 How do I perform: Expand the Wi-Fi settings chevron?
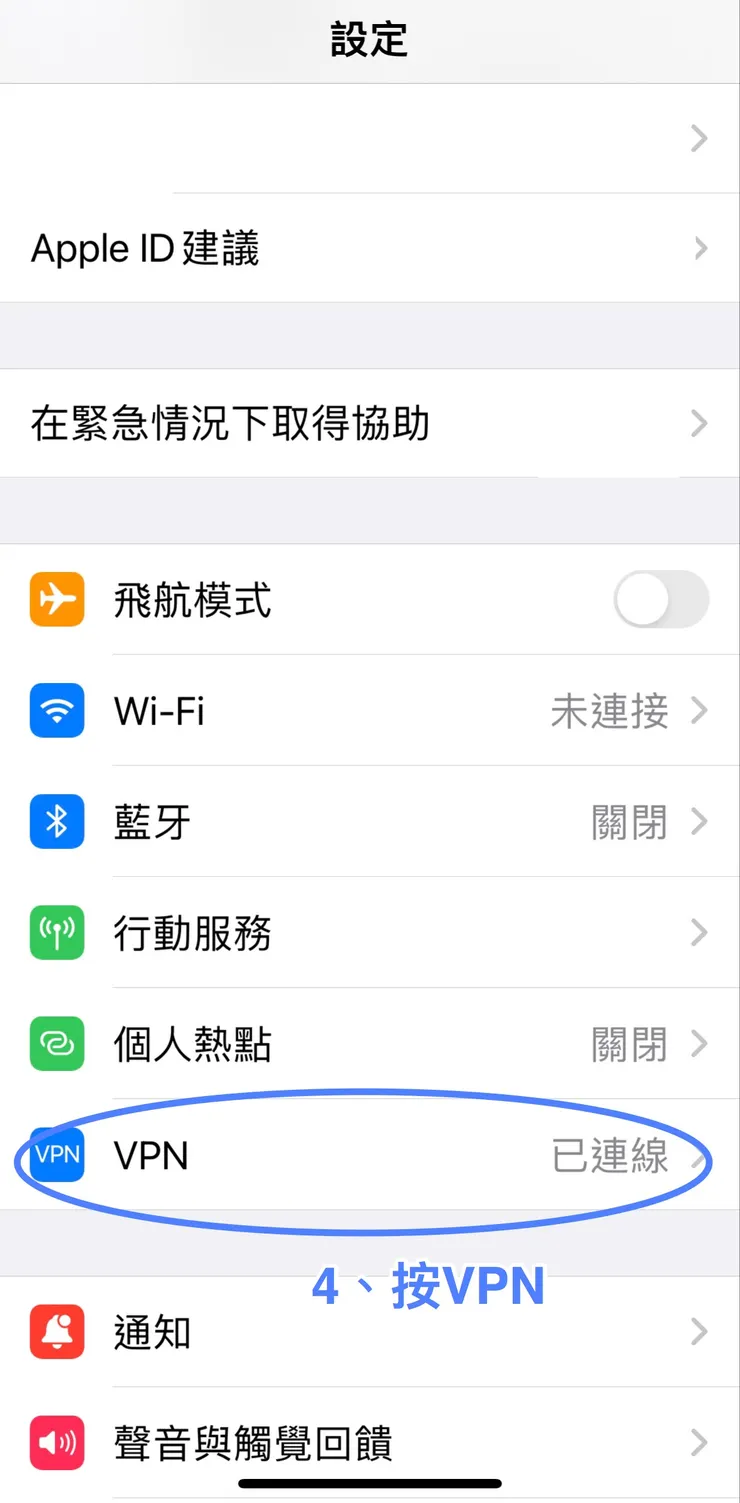[x=698, y=711]
